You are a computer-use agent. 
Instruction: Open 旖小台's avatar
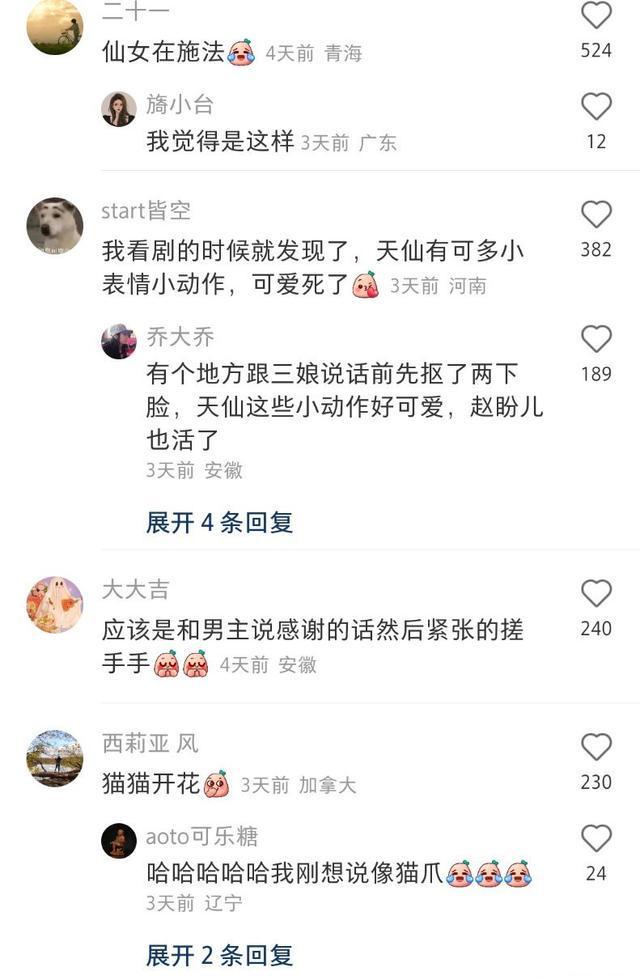tap(118, 108)
